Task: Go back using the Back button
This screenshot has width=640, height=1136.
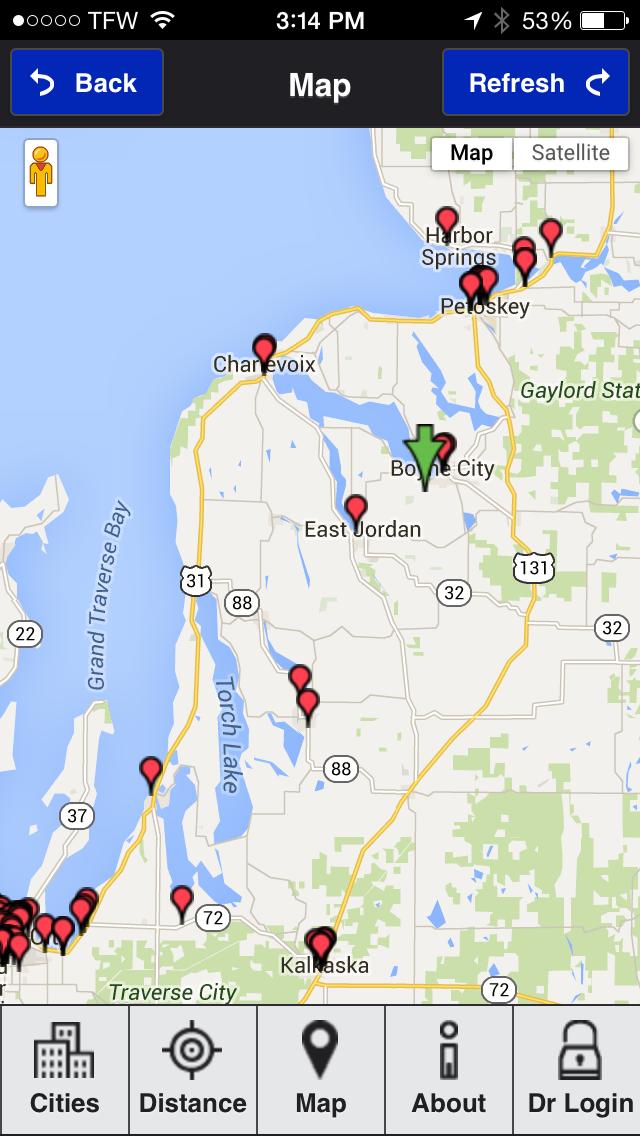Action: point(87,83)
